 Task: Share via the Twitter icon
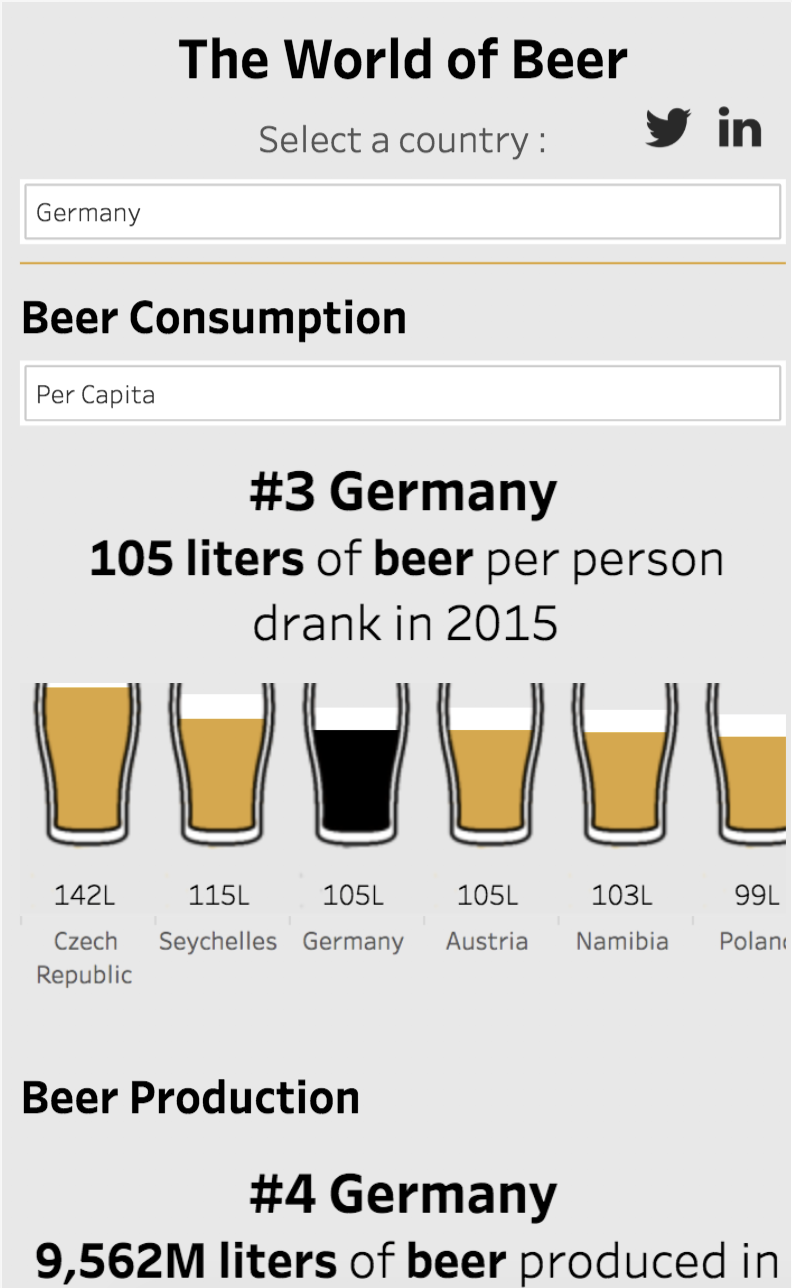668,128
